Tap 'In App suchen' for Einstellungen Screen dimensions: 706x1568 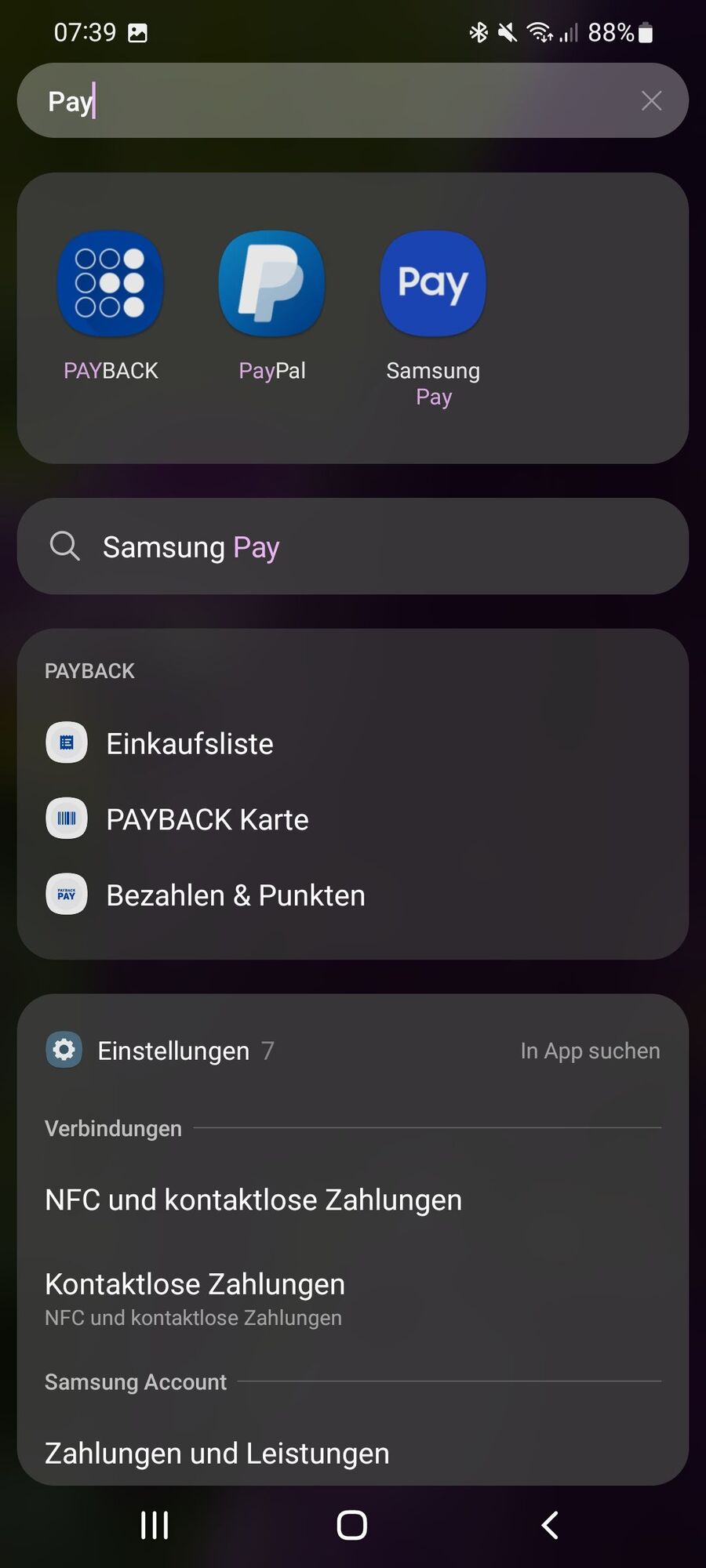[x=590, y=1051]
